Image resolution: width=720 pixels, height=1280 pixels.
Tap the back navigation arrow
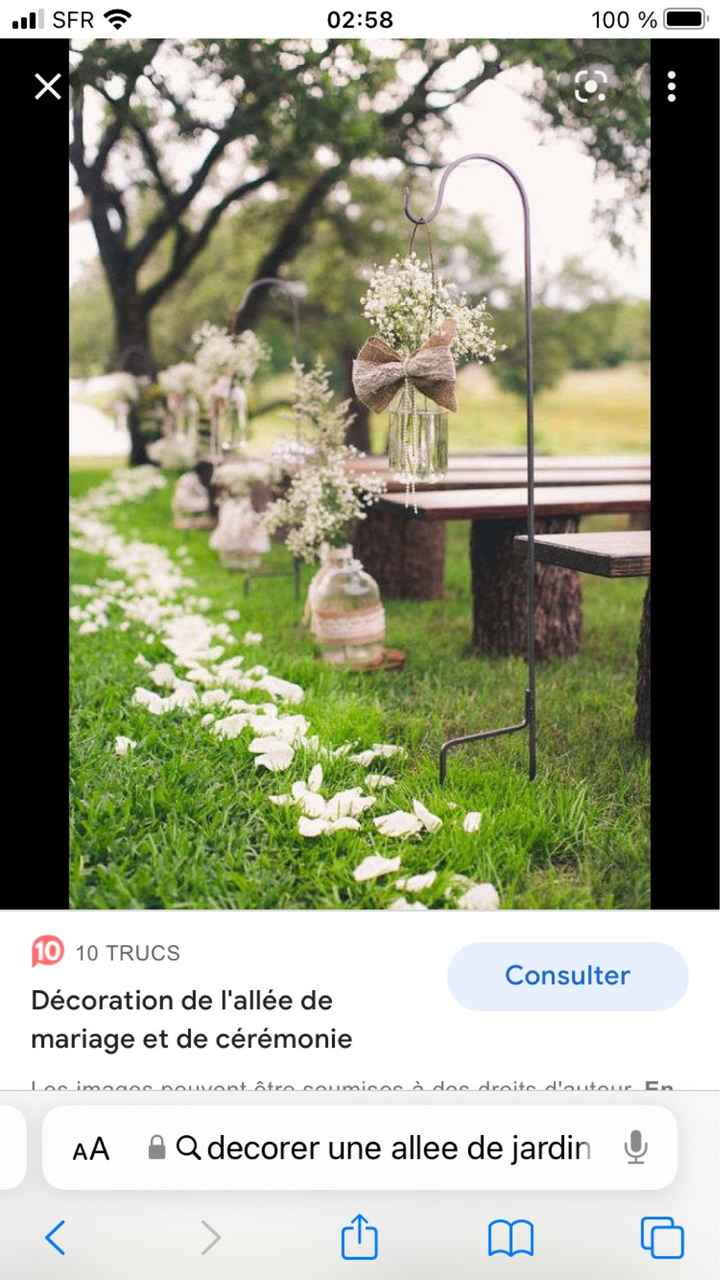tap(56, 1238)
